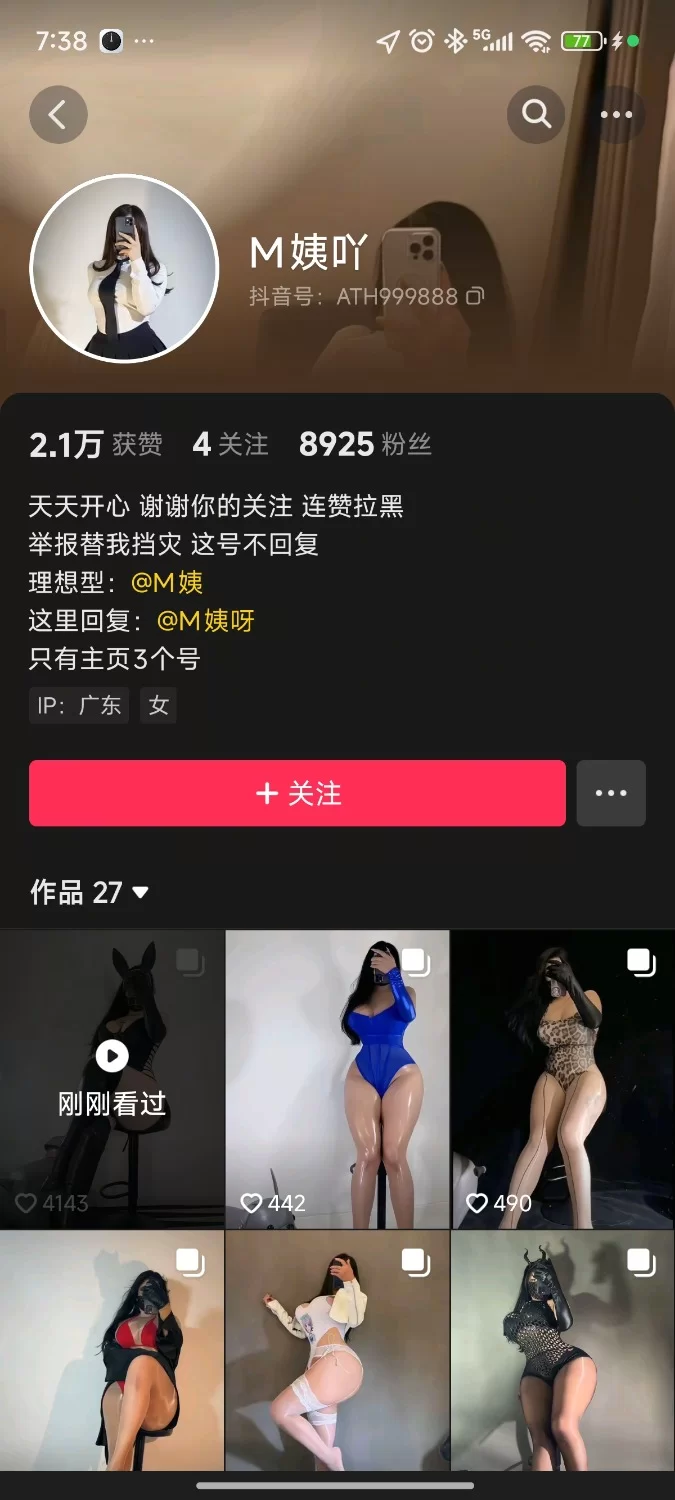Open search from the profile header
Viewport: 675px width, 1500px height.
pyautogui.click(x=537, y=115)
